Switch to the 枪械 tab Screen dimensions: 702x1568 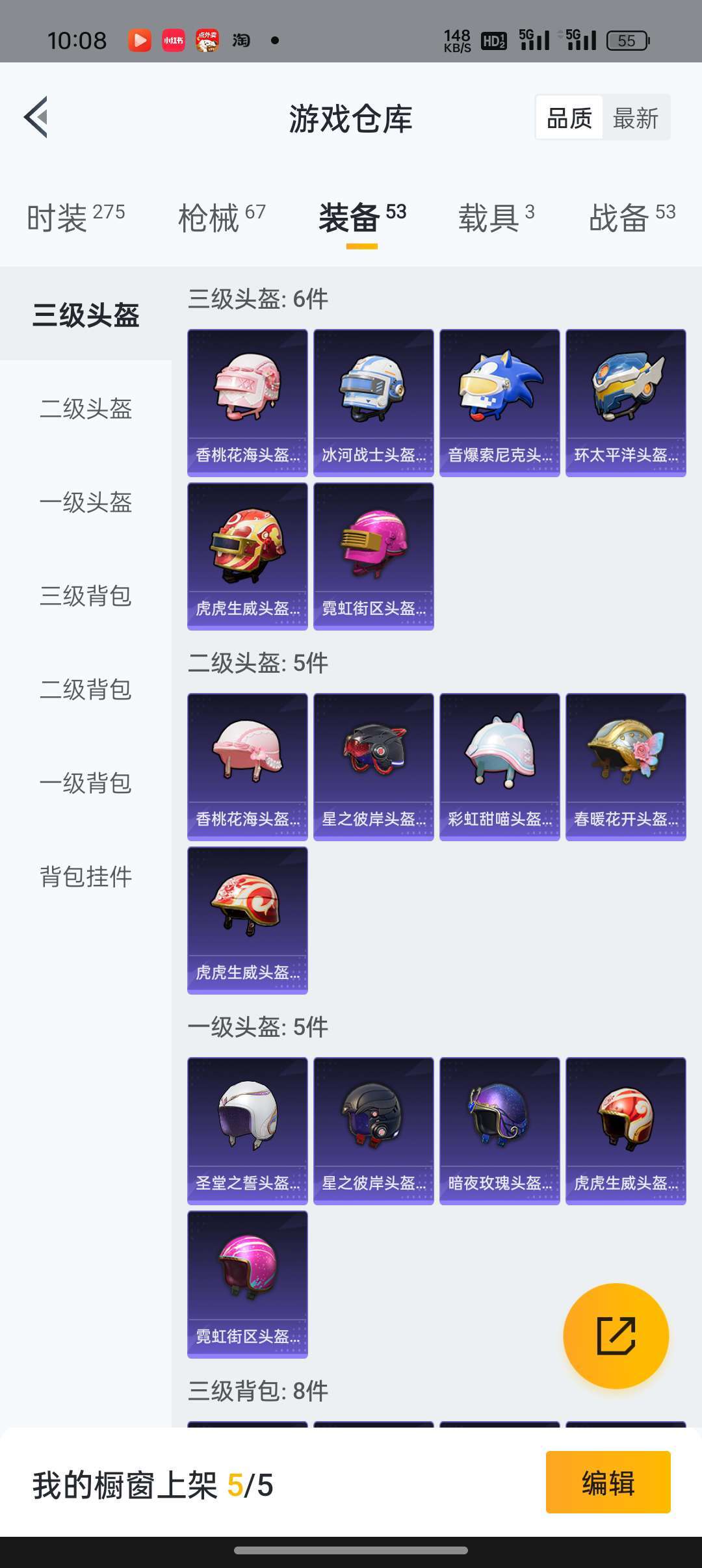222,217
